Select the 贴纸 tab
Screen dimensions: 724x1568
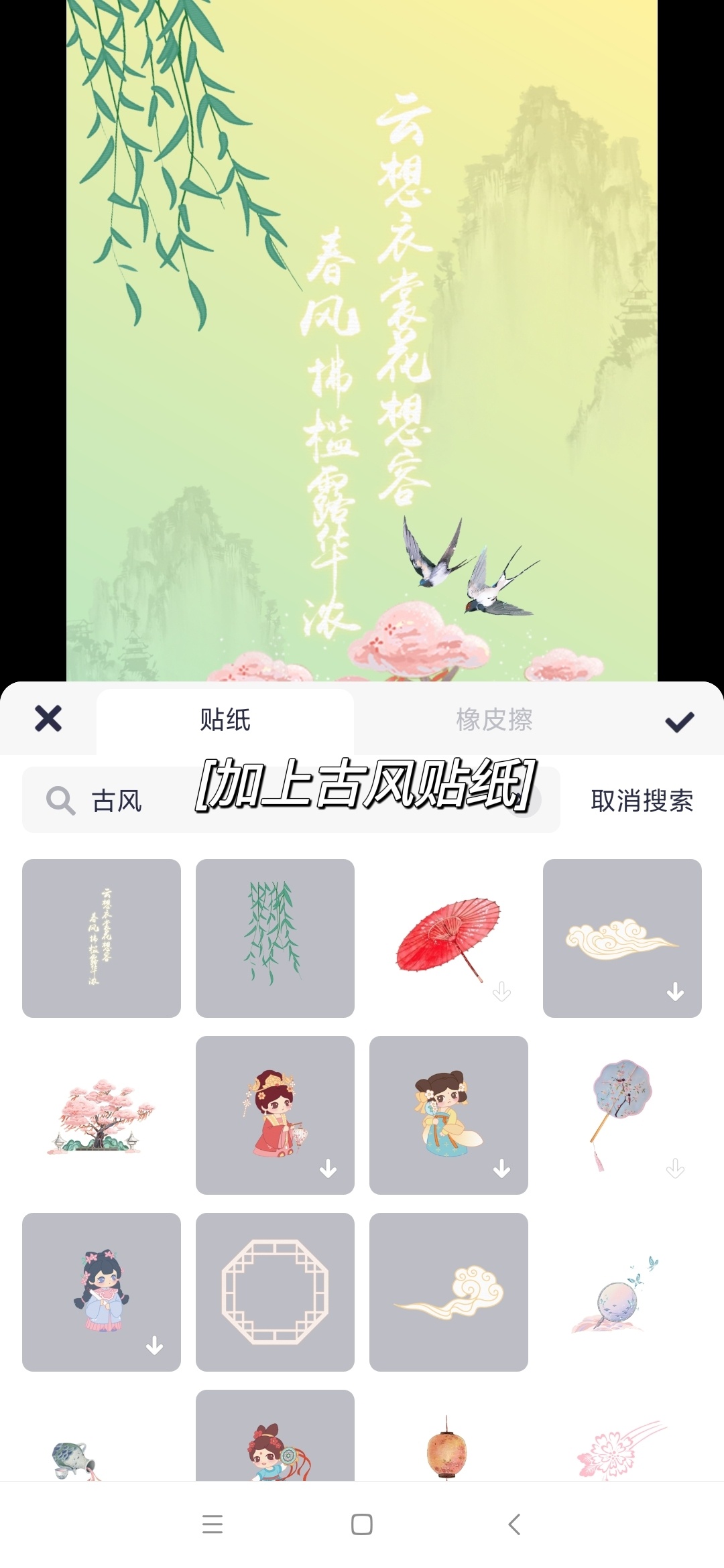225,720
